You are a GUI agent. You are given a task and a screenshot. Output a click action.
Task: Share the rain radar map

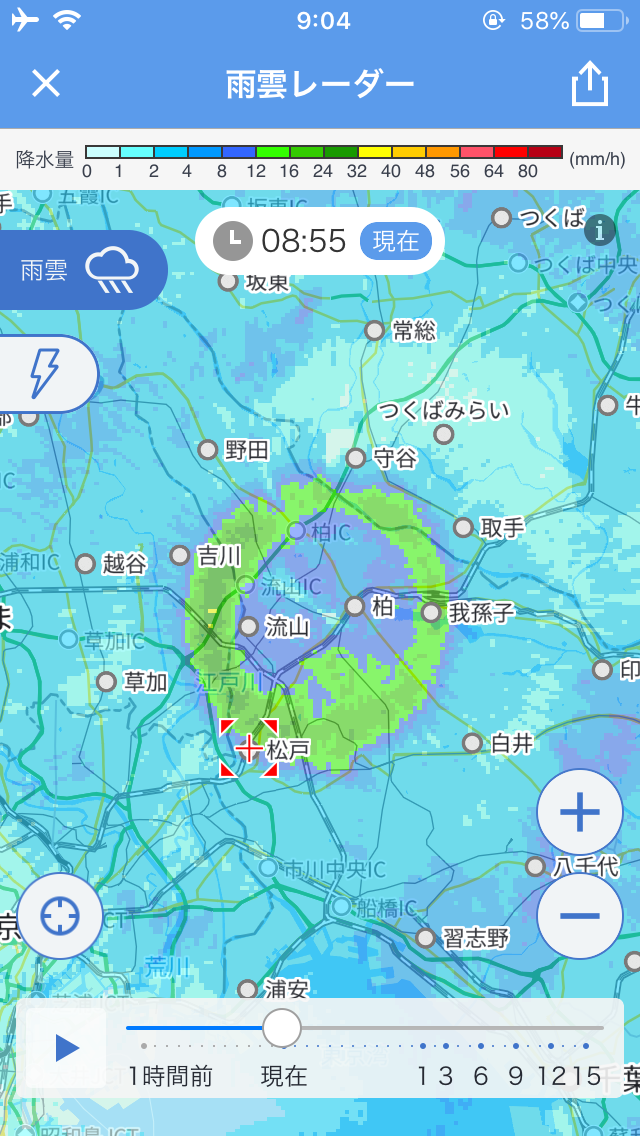589,83
